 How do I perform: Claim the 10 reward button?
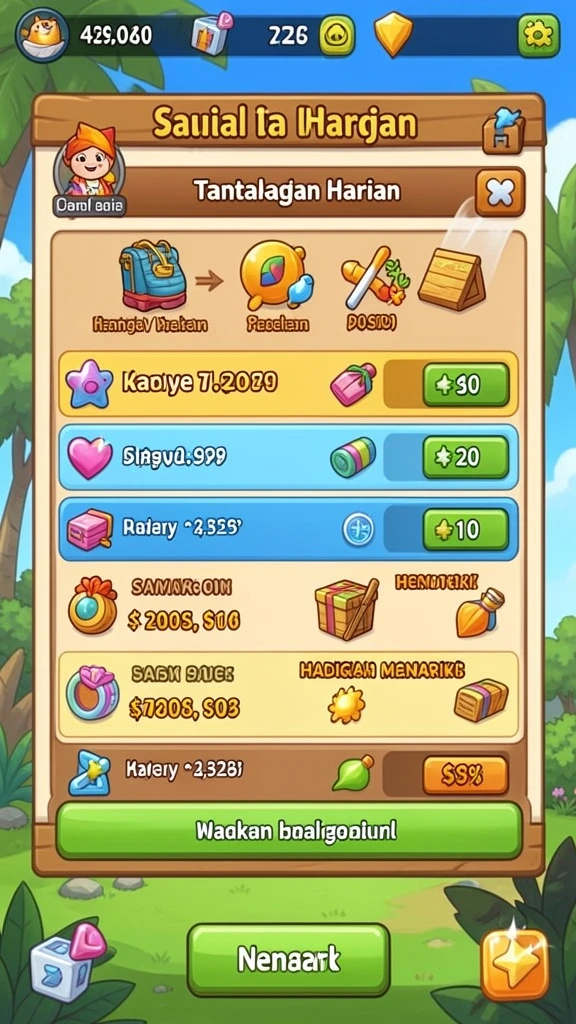coord(466,529)
